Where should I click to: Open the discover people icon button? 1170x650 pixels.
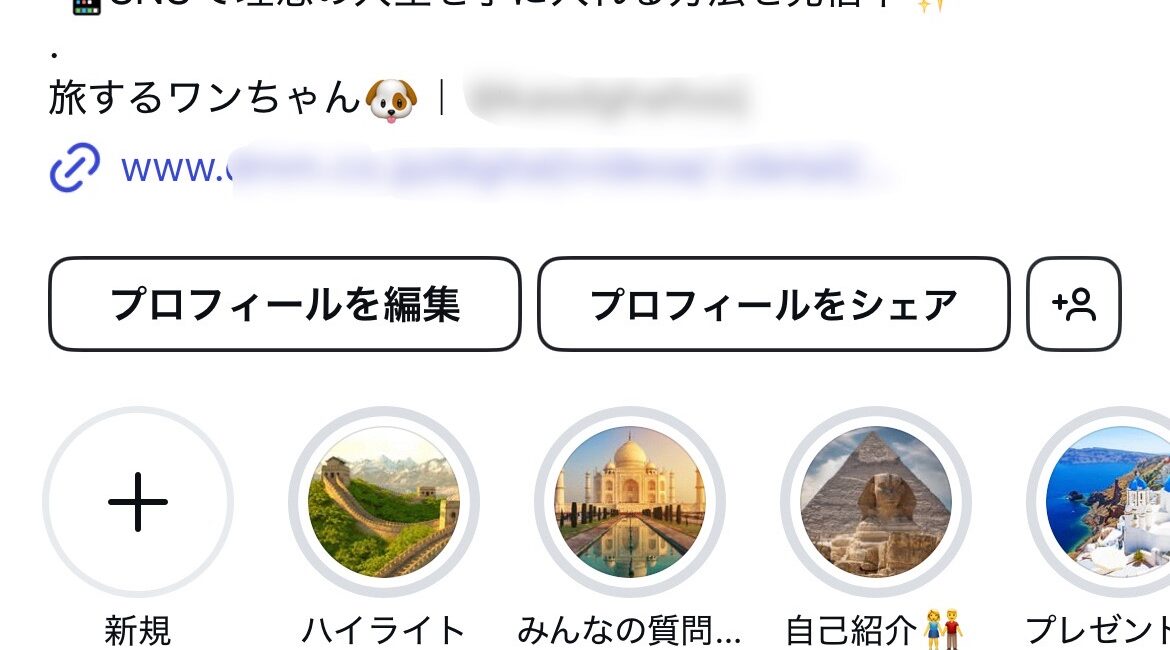point(1074,304)
